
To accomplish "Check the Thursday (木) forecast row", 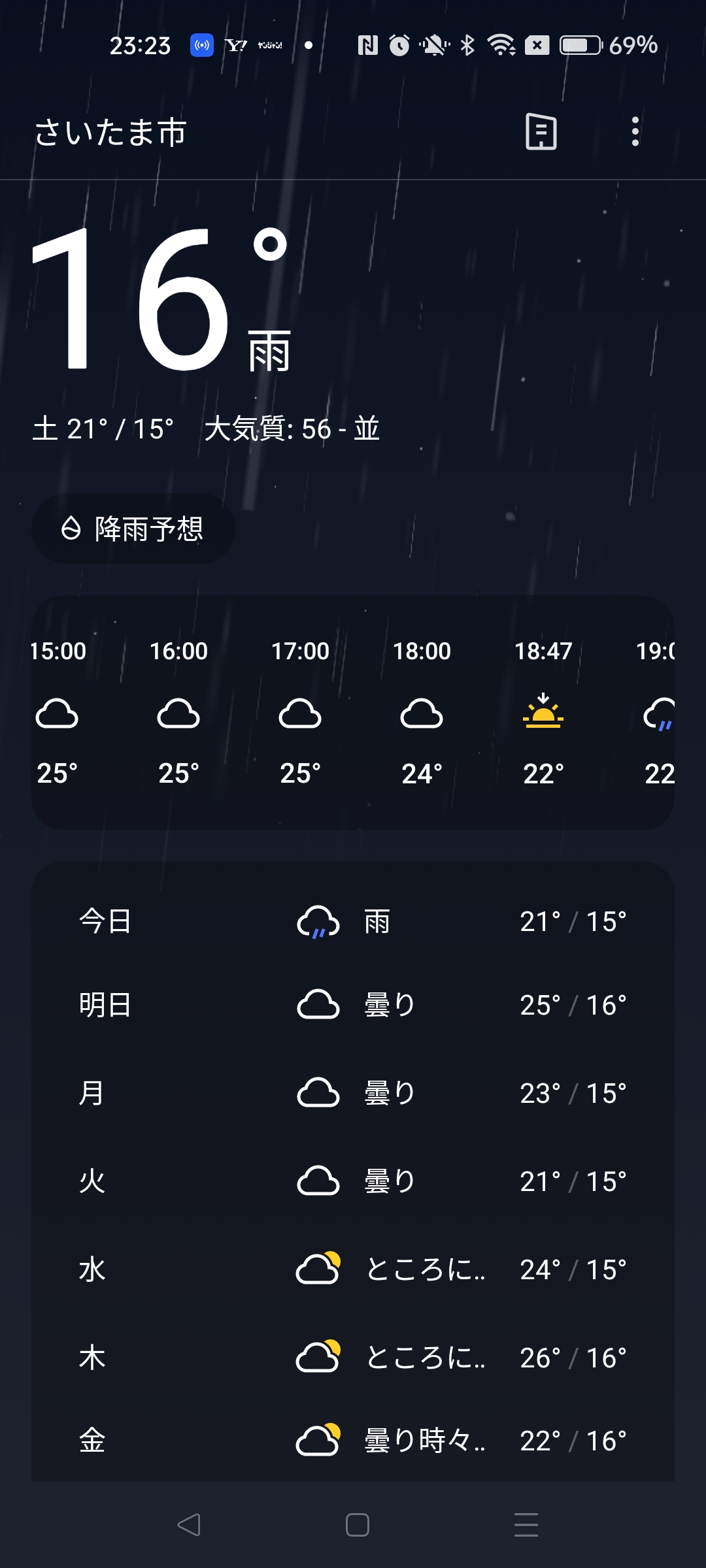I will [x=353, y=1358].
